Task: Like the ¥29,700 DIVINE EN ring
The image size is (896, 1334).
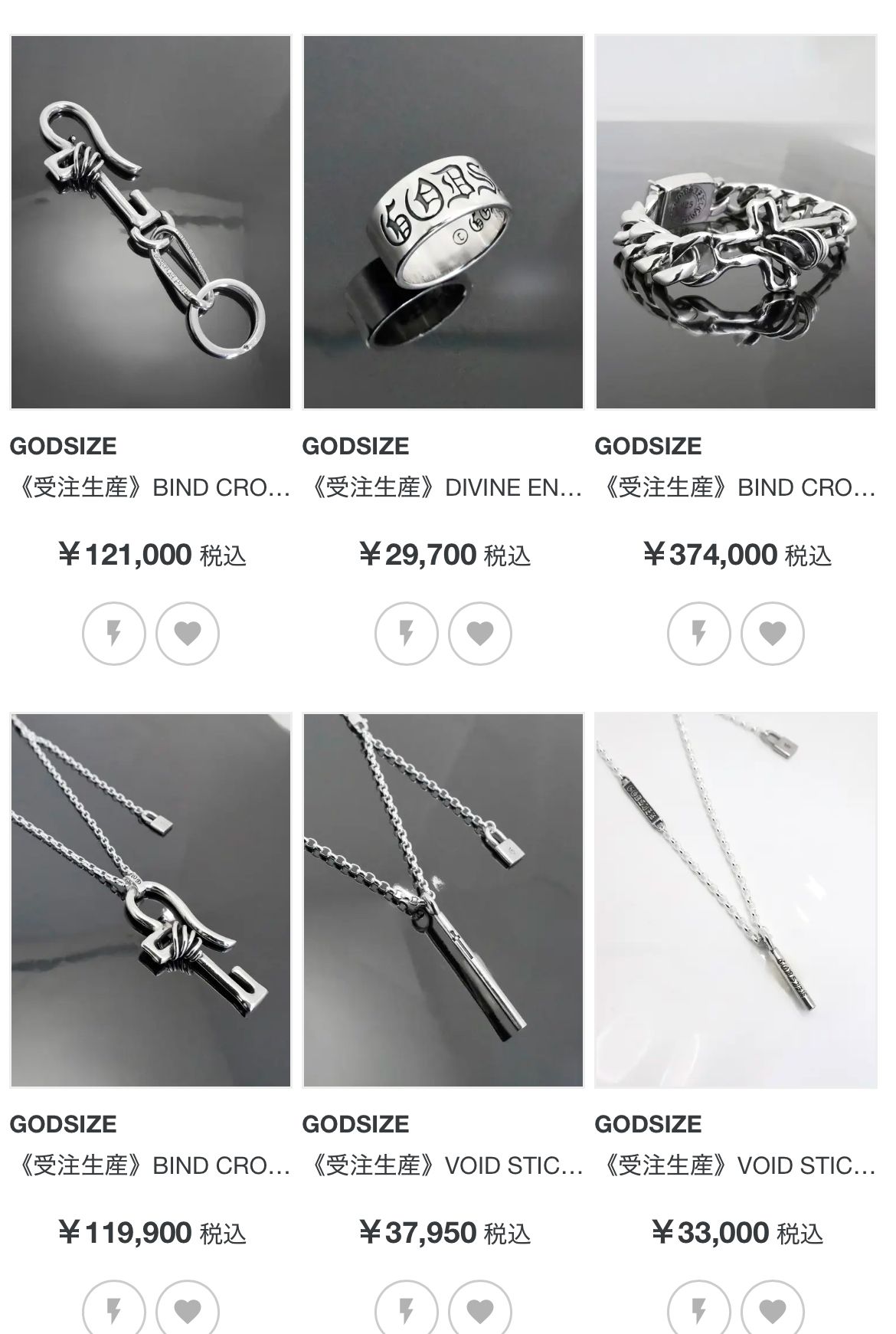Action: (480, 634)
